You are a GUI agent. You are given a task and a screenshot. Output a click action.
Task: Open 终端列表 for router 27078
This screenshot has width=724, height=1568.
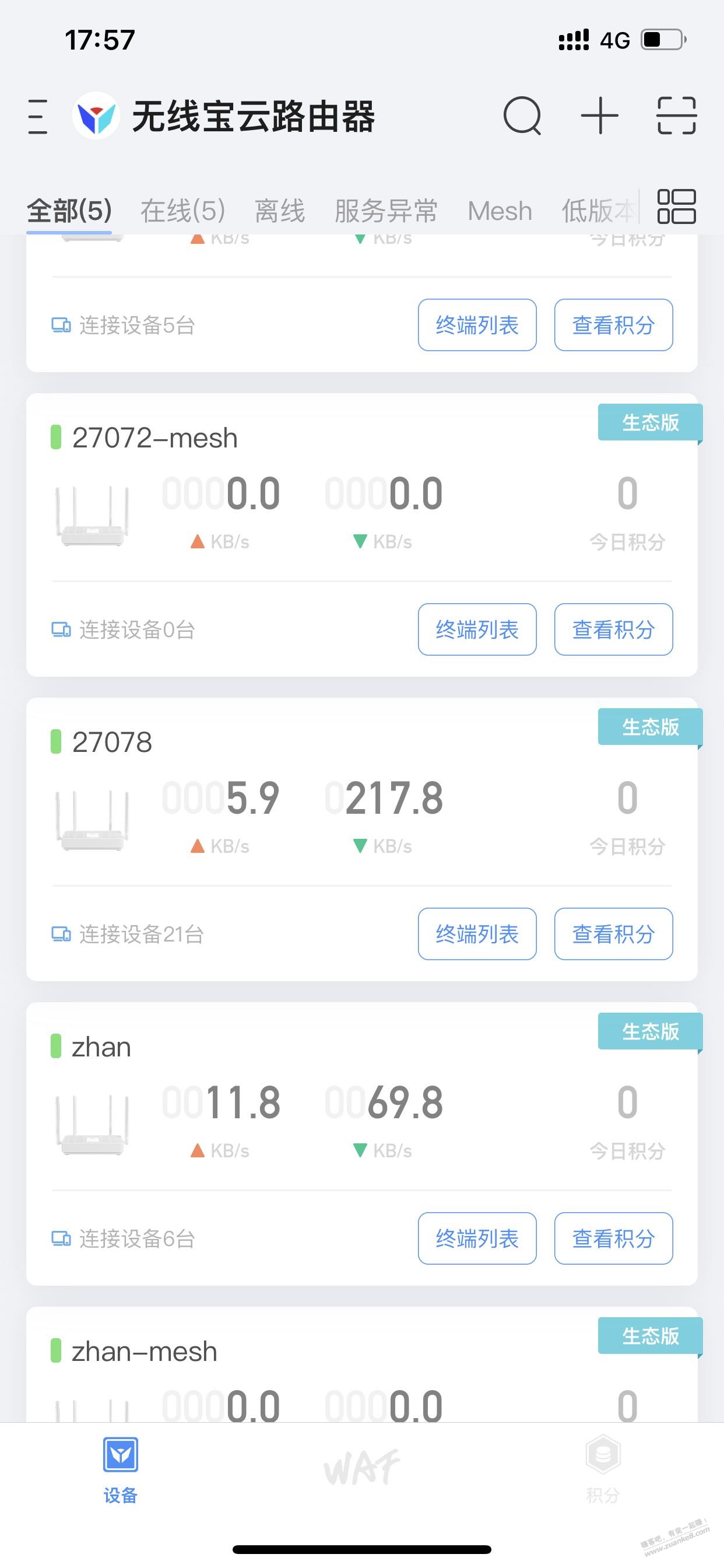coord(477,934)
